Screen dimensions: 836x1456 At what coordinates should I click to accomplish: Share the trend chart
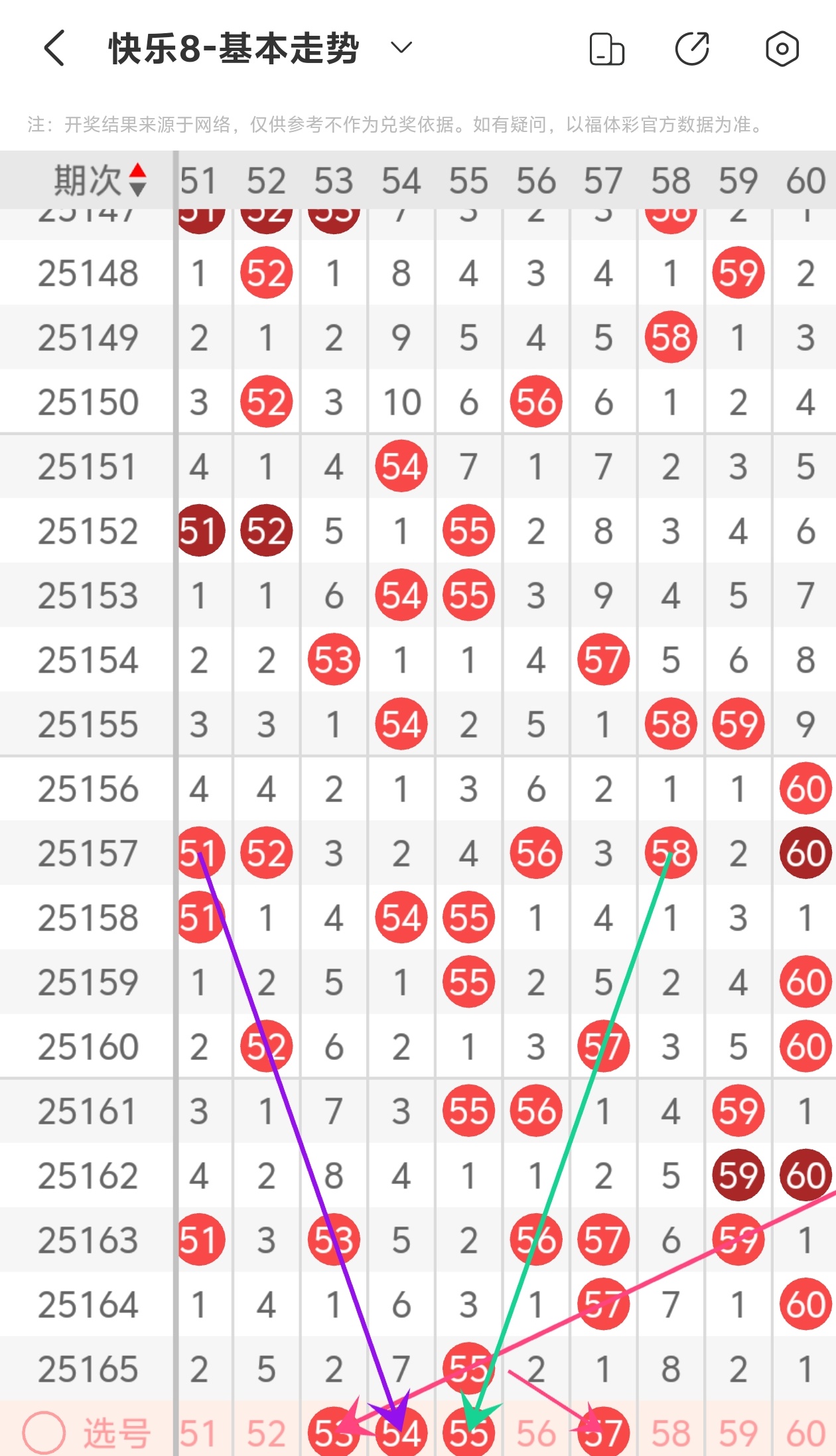[x=692, y=48]
